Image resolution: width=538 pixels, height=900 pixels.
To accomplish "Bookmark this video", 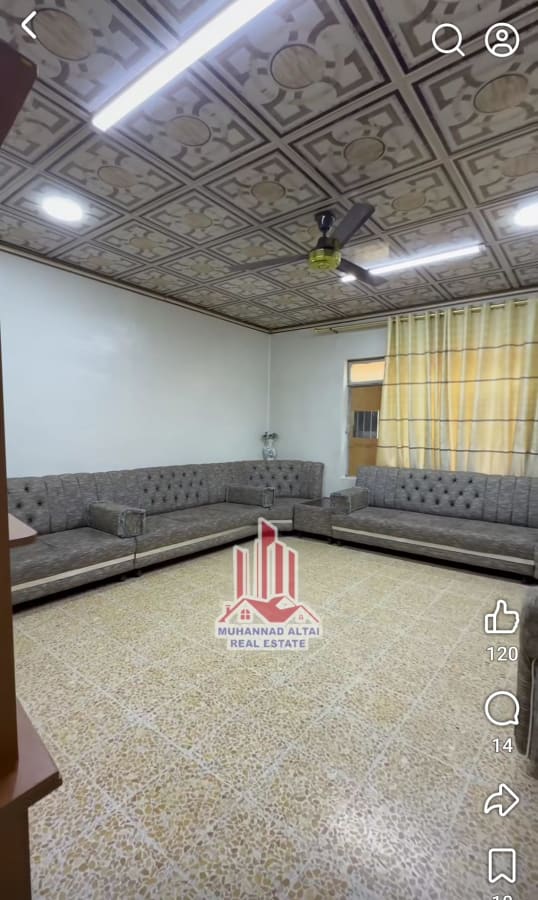I will pos(502,866).
